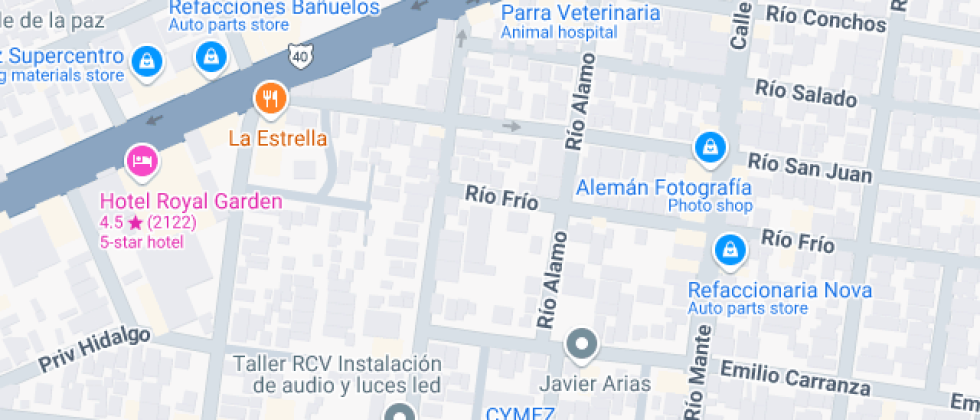Screen dimensions: 980x420
Task: Open the Refacciones Bañuelos auto parts pin
Action: [x=212, y=58]
